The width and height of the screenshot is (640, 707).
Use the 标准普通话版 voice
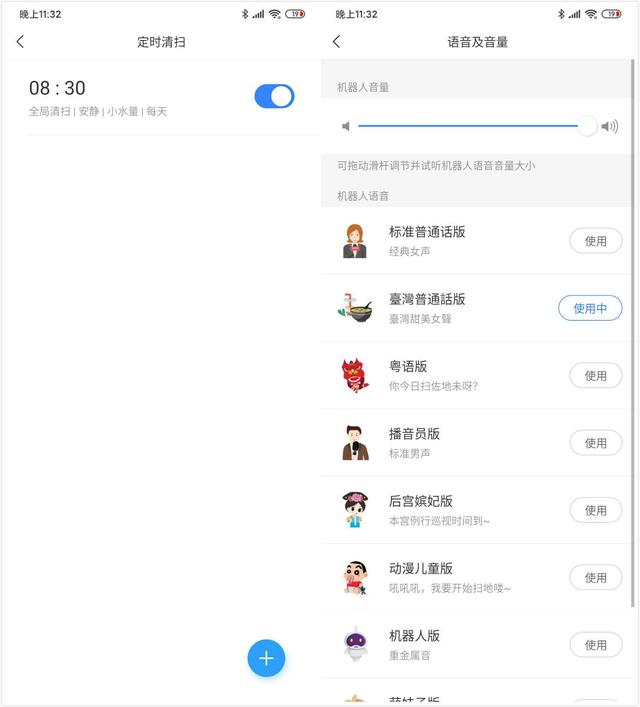[595, 241]
